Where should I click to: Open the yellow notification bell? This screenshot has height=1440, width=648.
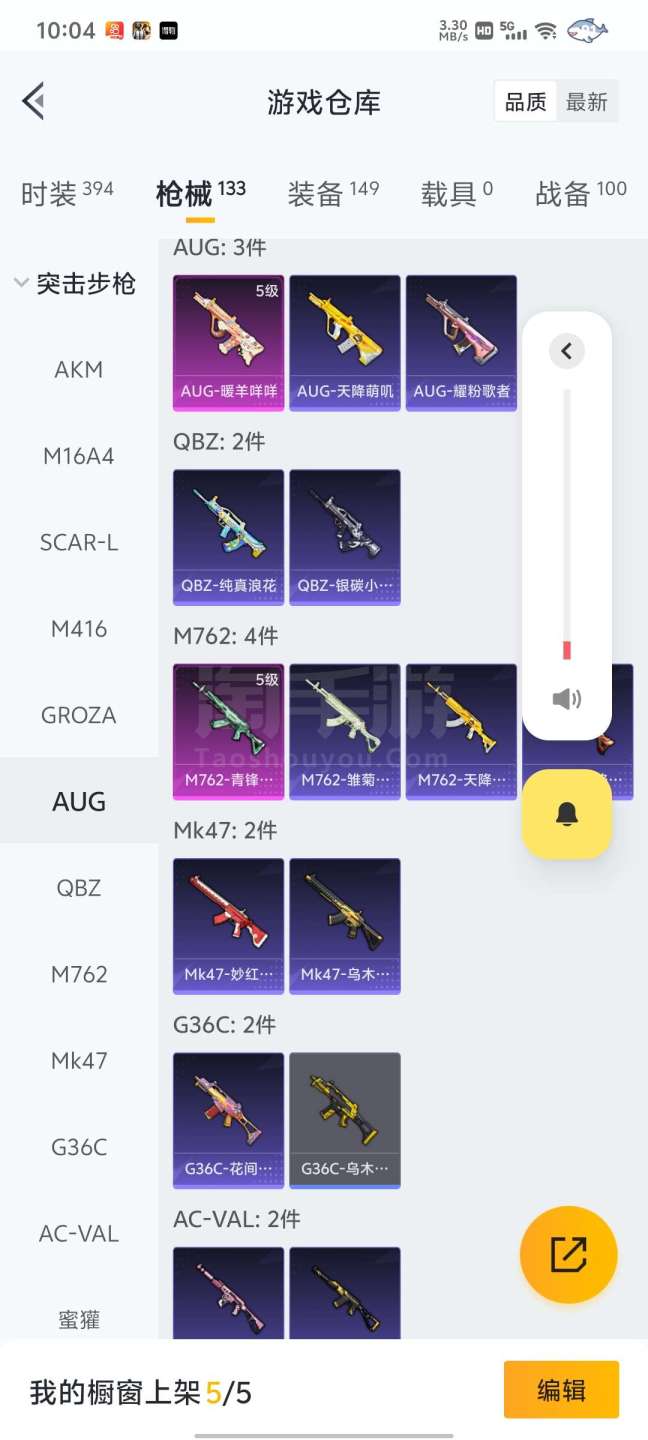567,814
